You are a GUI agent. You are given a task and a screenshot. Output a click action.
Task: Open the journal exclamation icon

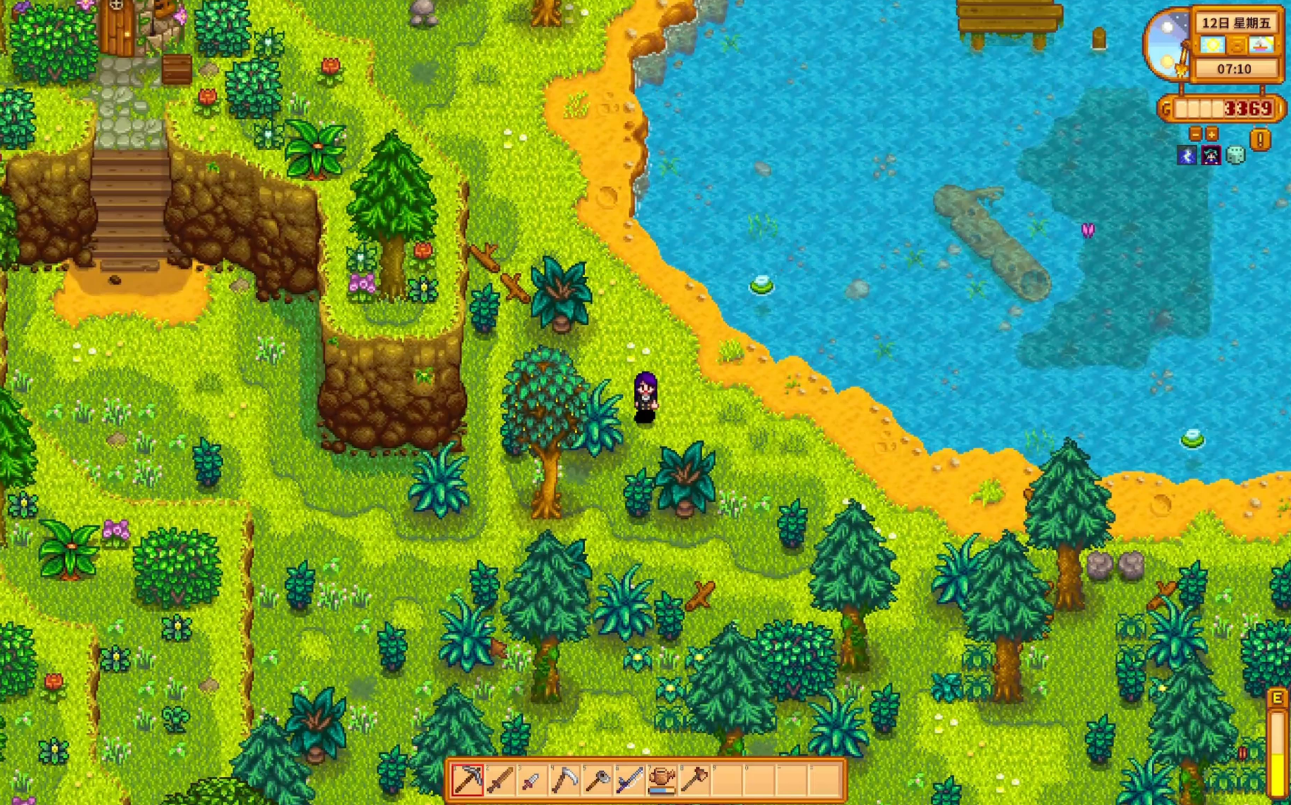(1261, 140)
